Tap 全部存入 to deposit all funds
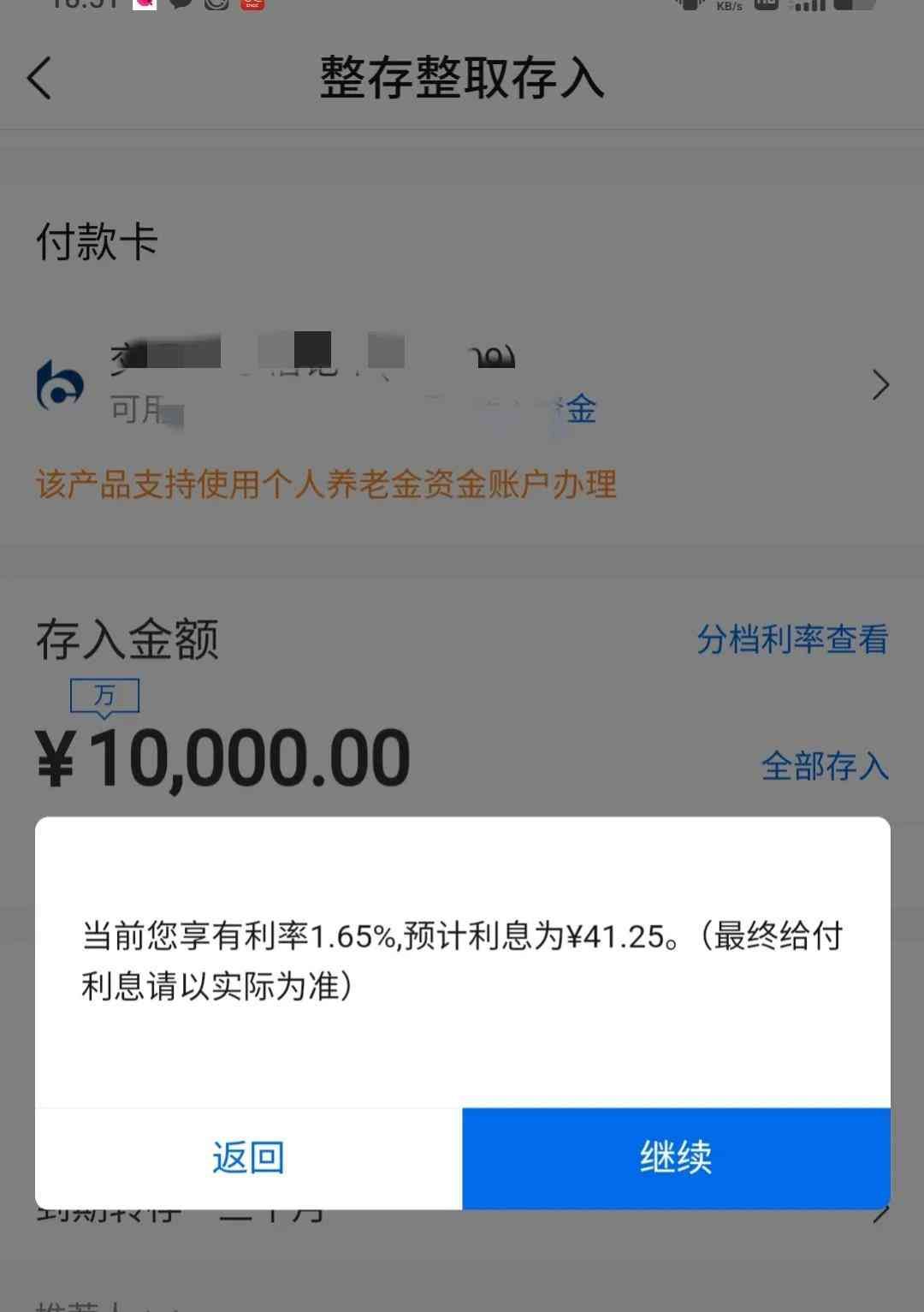Image resolution: width=924 pixels, height=1312 pixels. pos(825,765)
